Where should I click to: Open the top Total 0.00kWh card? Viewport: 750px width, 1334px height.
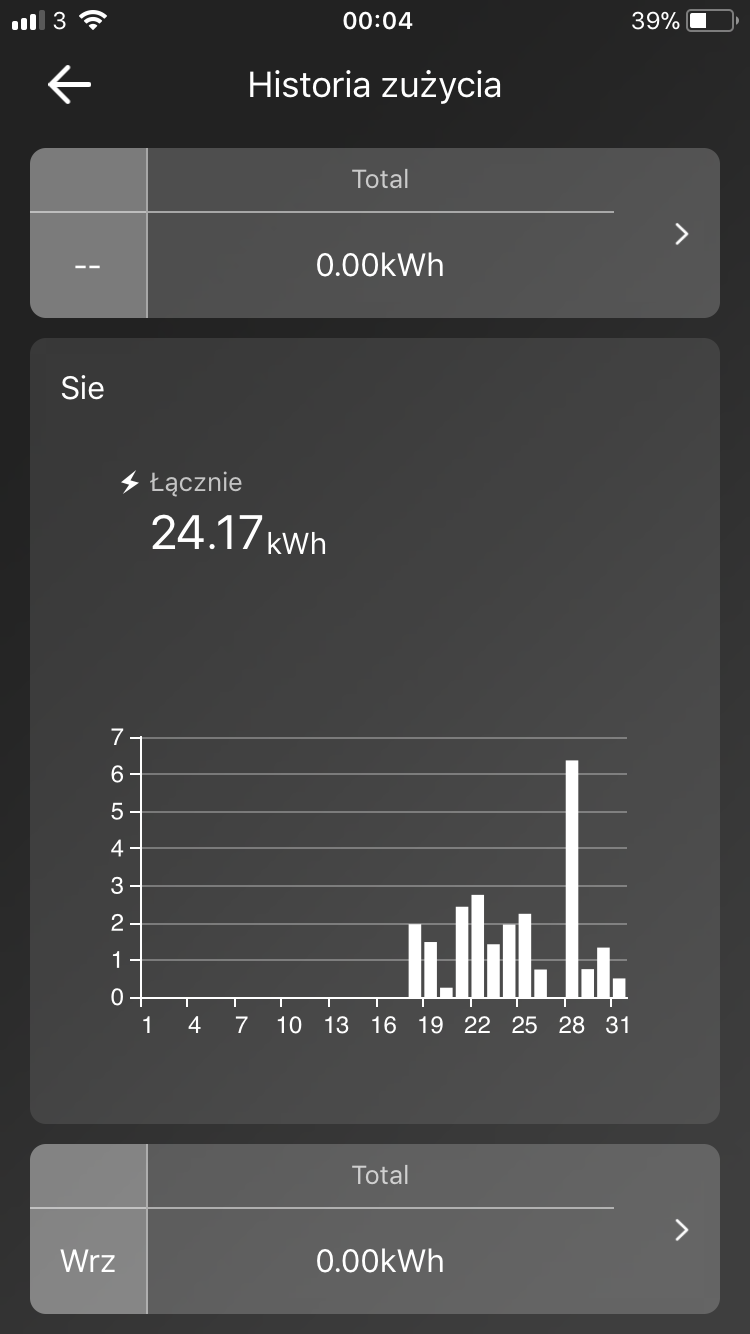(375, 233)
